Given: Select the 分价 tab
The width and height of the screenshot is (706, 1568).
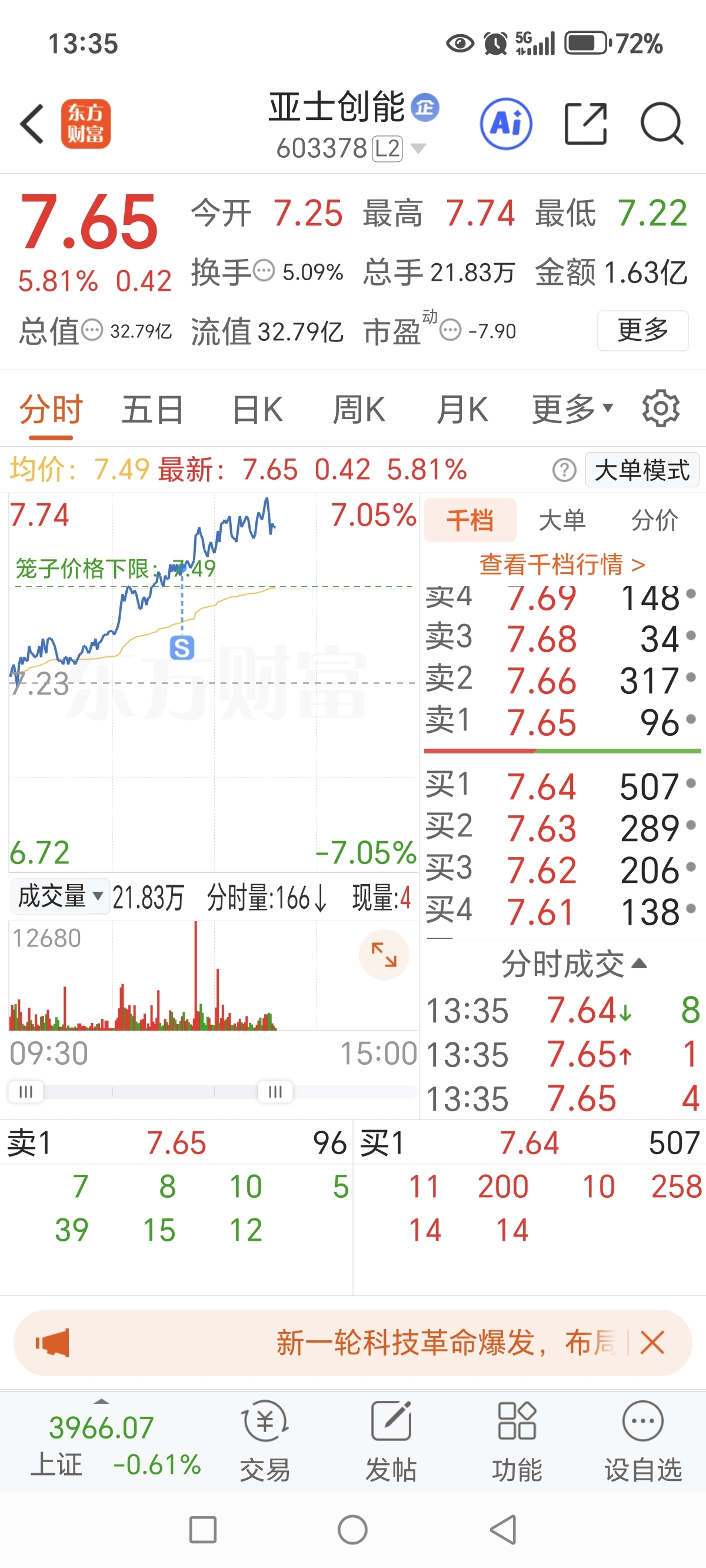Looking at the screenshot, I should pos(654,520).
